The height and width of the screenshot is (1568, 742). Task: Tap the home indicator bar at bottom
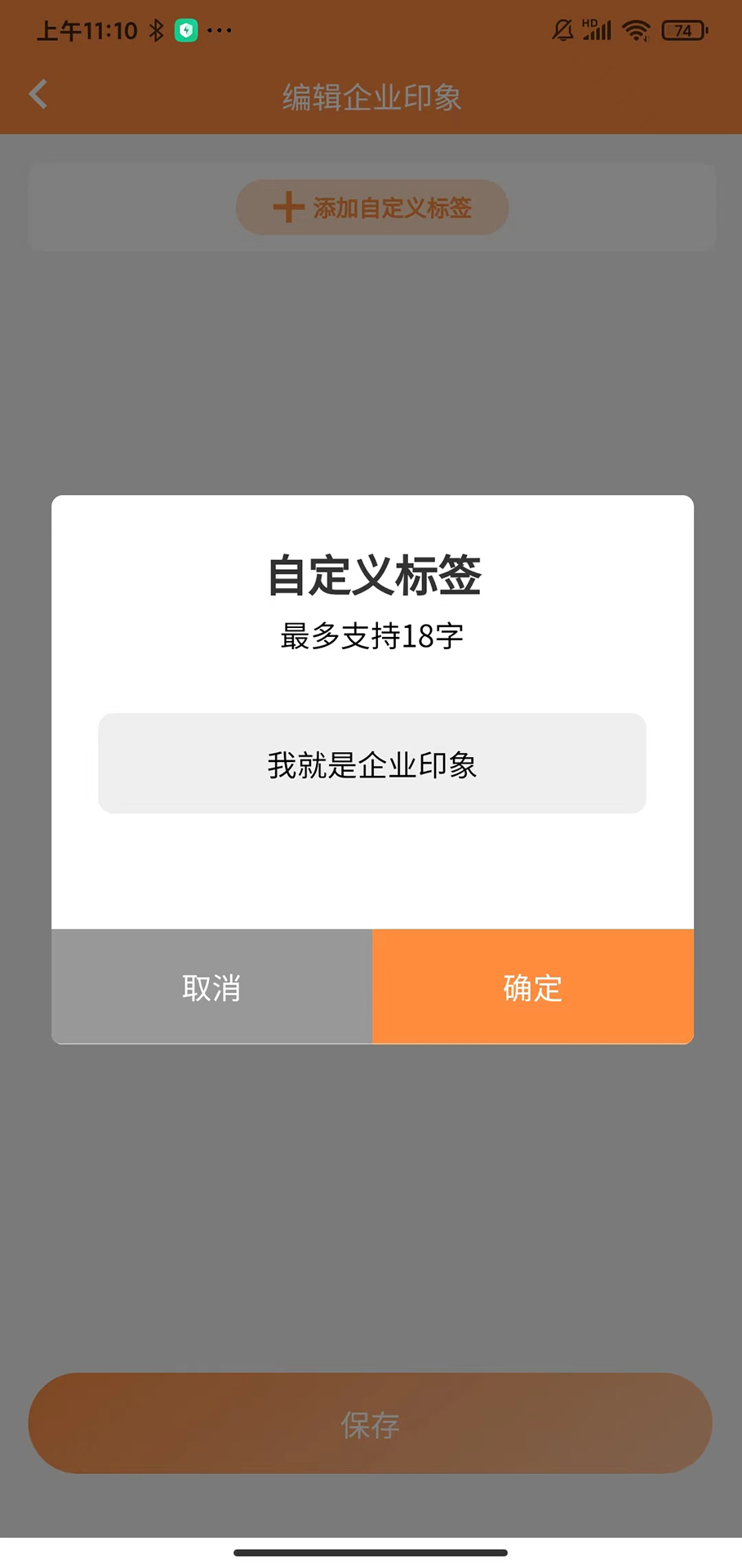pos(371,1551)
